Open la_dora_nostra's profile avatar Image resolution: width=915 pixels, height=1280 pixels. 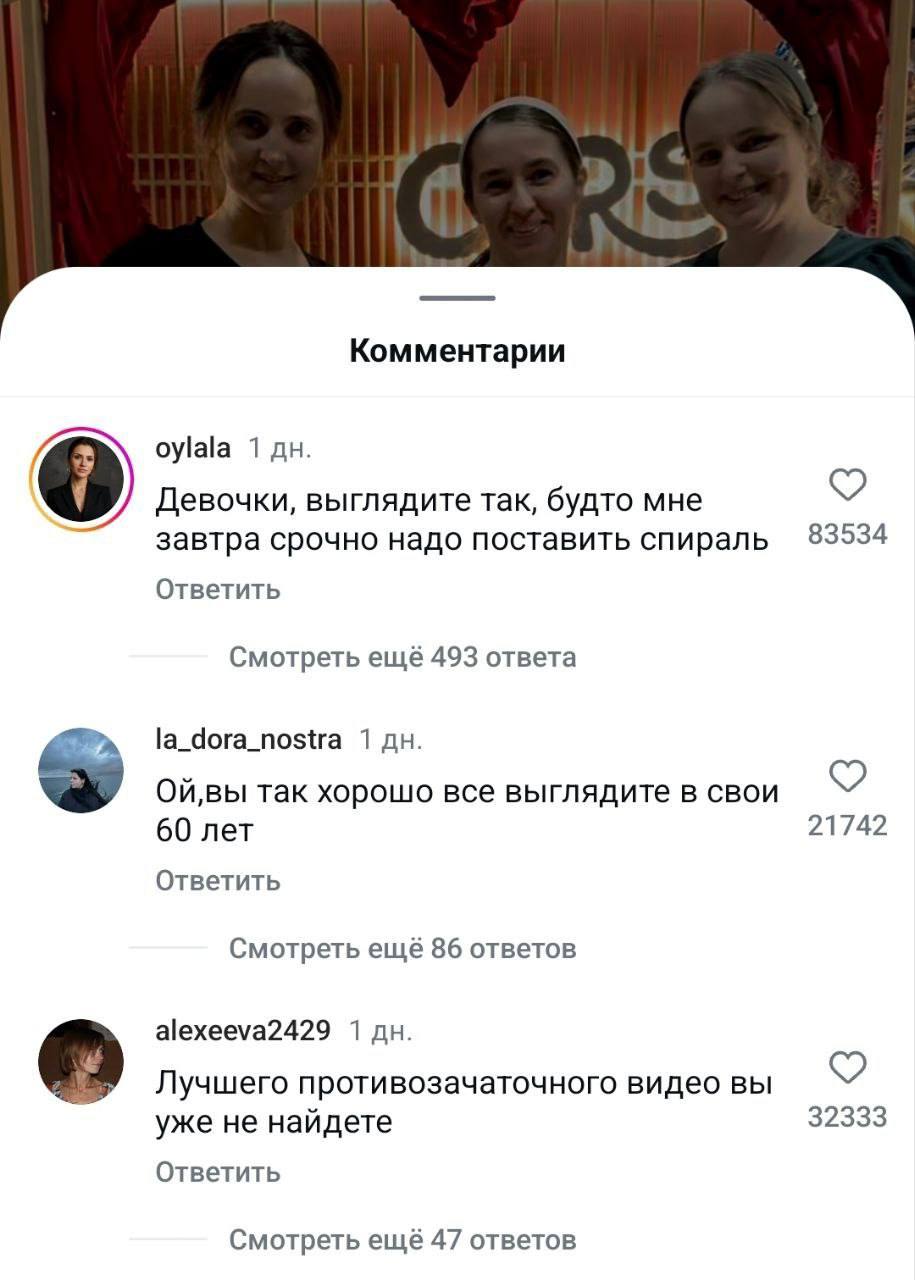81,769
